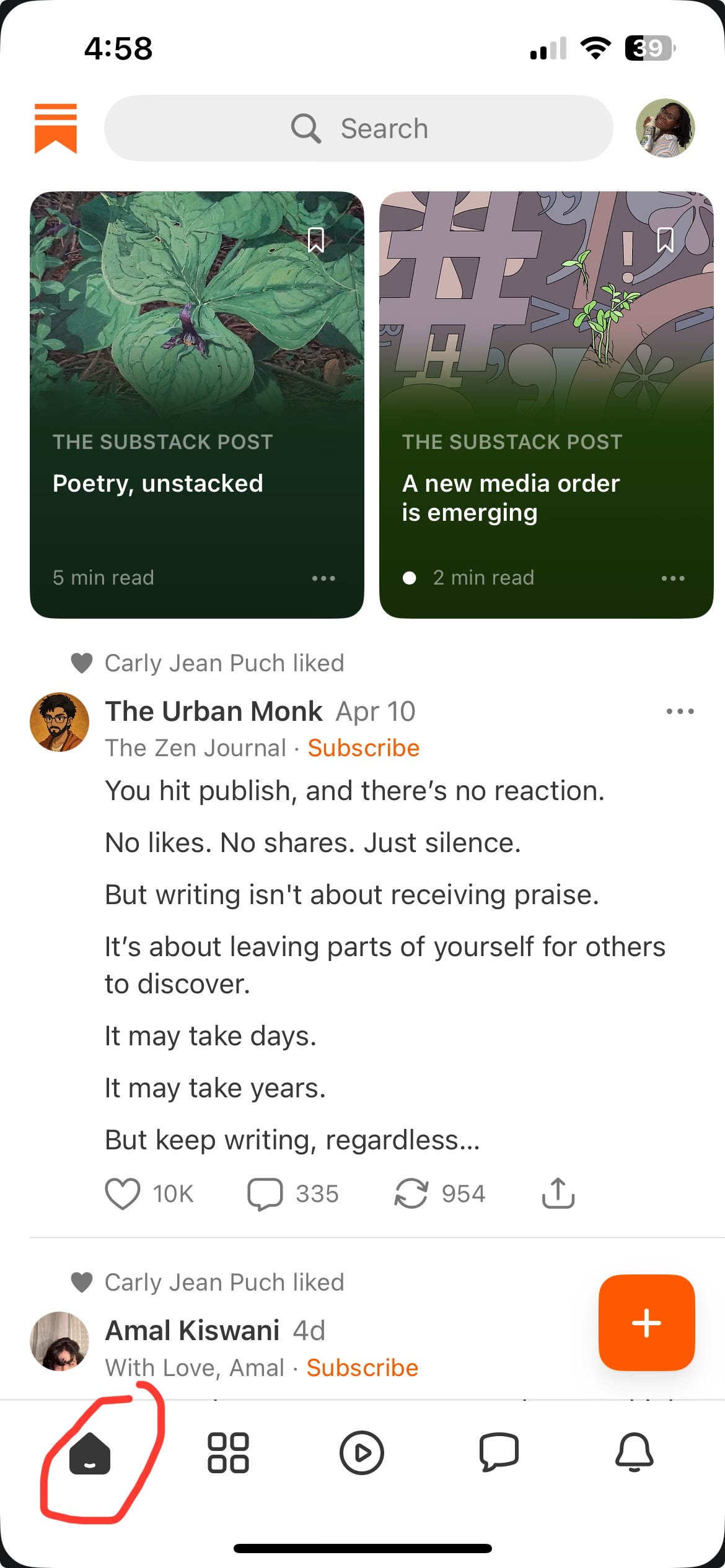This screenshot has height=1568, width=725.
Task: Create a new post with the plus button
Action: click(x=646, y=1322)
